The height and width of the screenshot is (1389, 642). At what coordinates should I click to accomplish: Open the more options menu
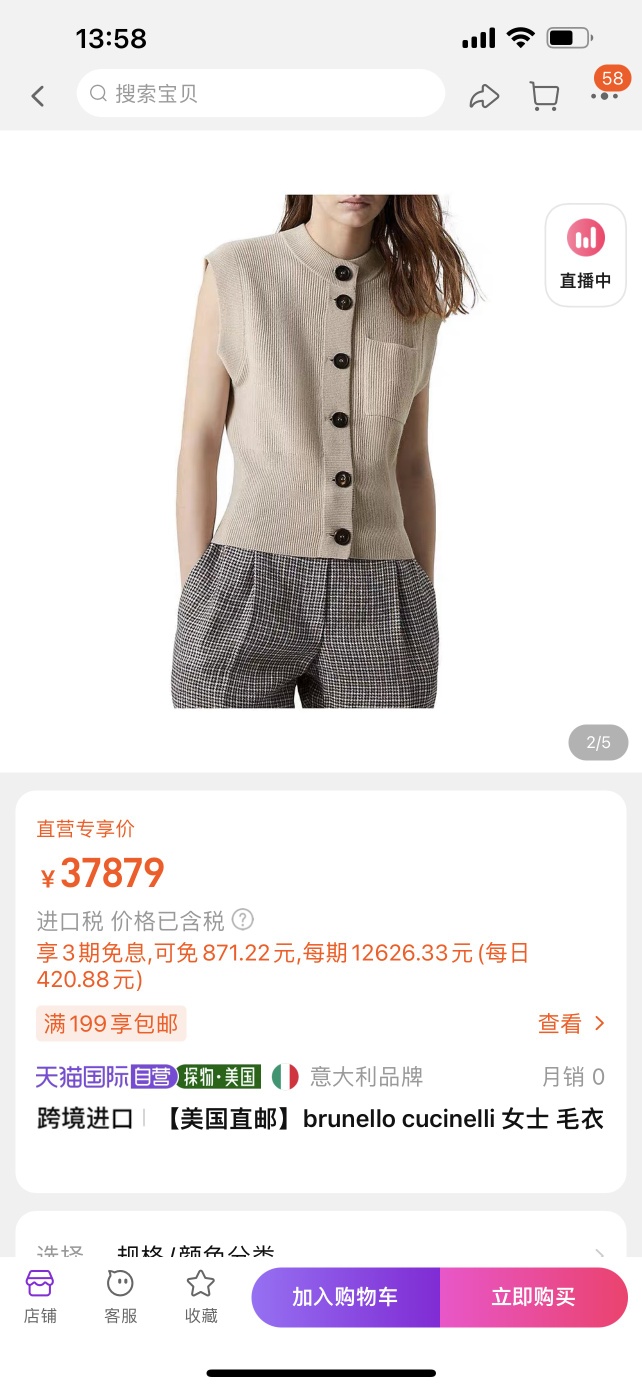click(x=604, y=96)
